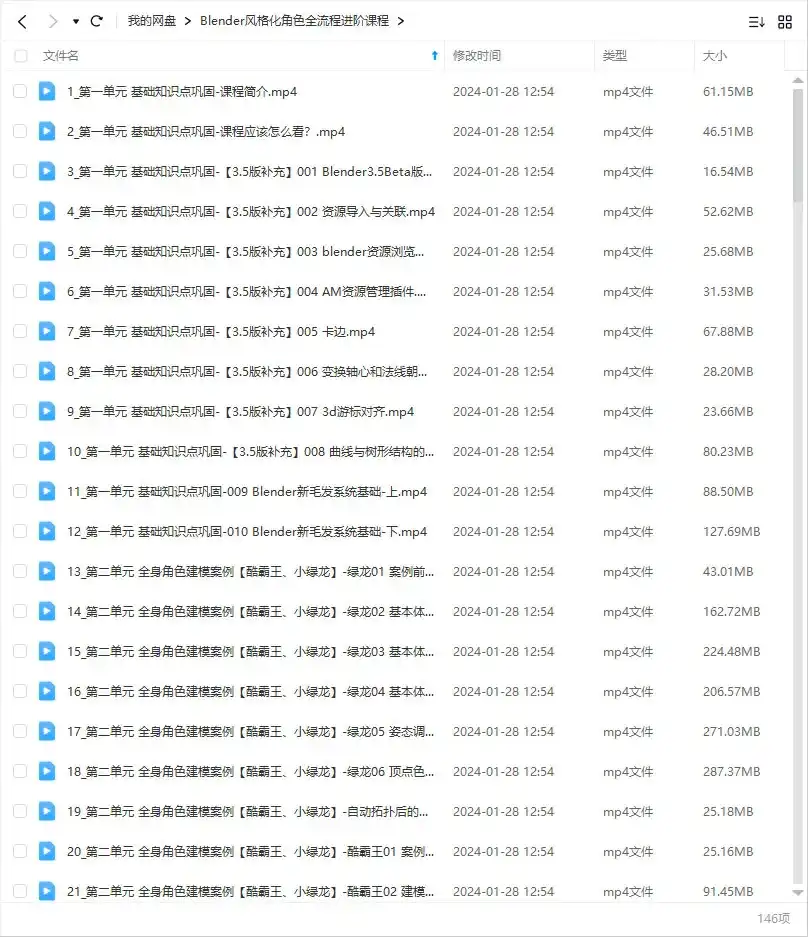Open the navigation history dropdown arrow
808x937 pixels.
coord(76,22)
